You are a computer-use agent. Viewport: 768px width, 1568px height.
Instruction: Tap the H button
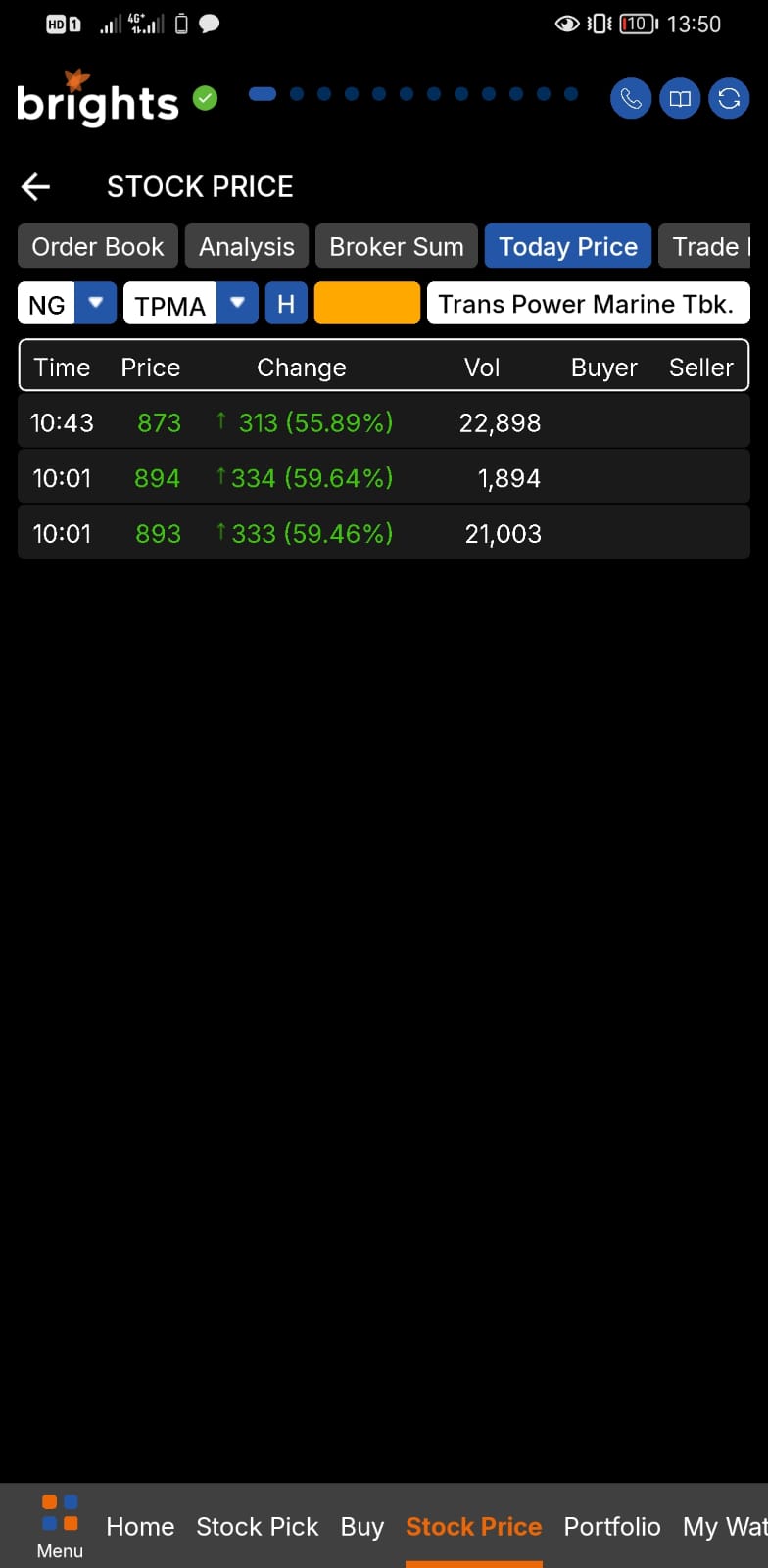pos(286,303)
